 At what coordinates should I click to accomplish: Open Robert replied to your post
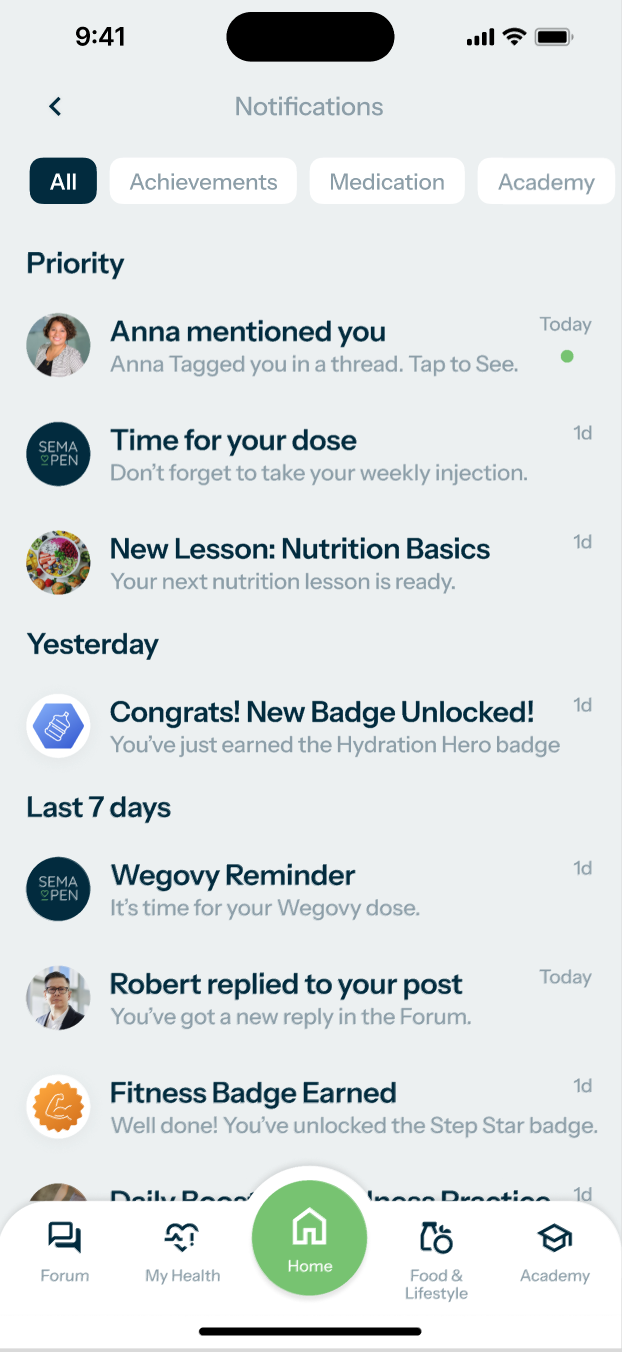click(310, 998)
